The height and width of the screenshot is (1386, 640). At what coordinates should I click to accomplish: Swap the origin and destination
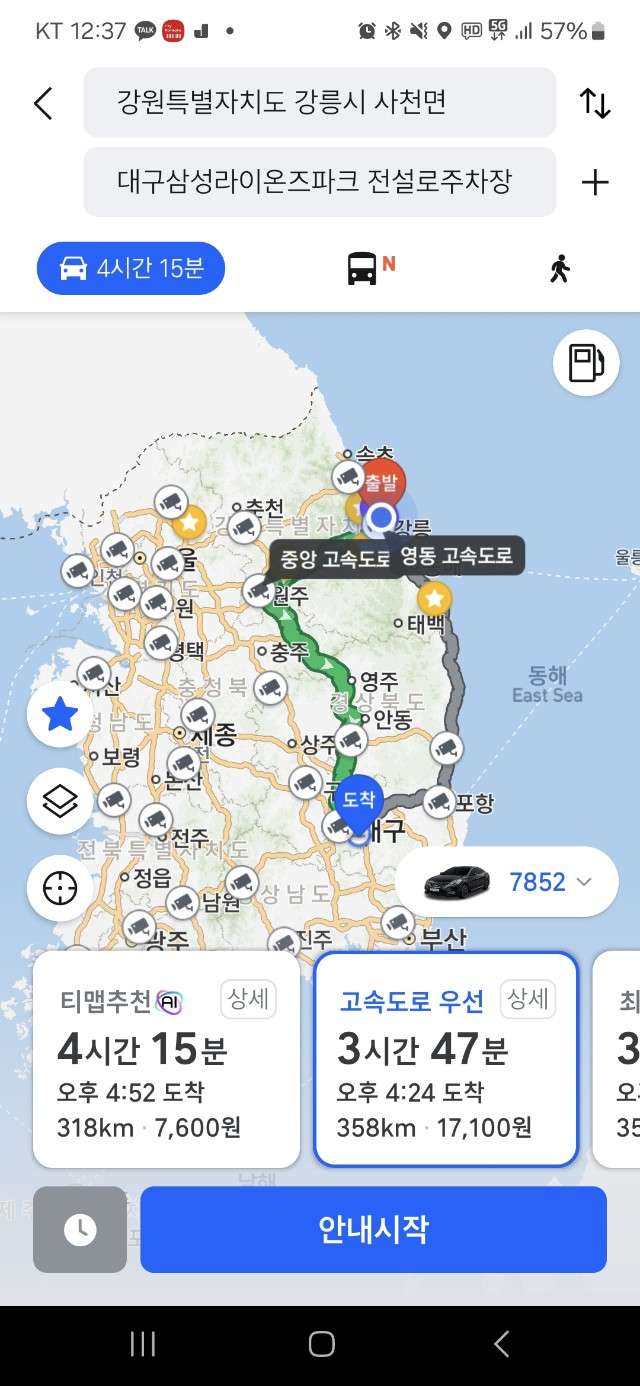595,103
